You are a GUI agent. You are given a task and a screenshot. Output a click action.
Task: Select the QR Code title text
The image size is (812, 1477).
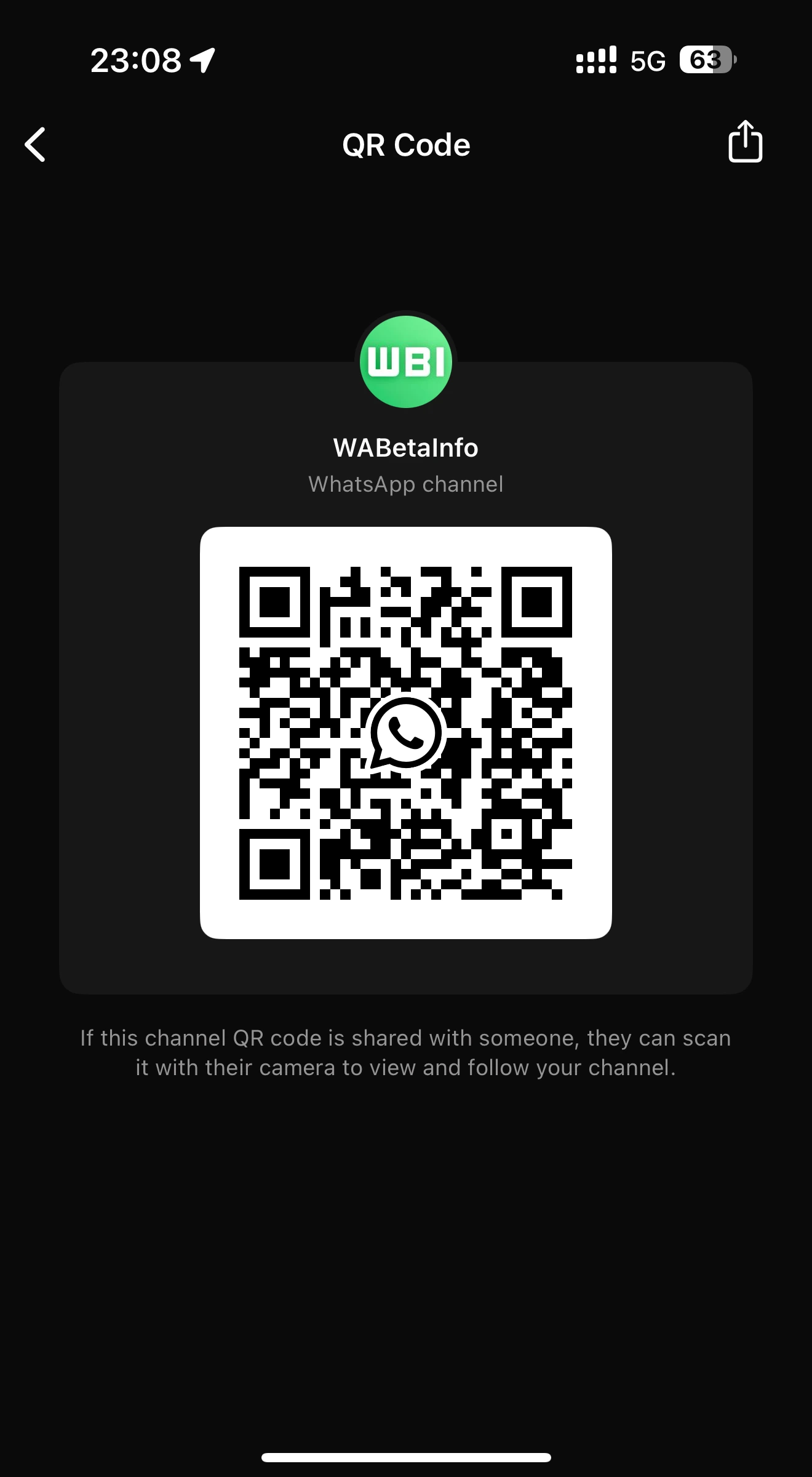point(406,144)
